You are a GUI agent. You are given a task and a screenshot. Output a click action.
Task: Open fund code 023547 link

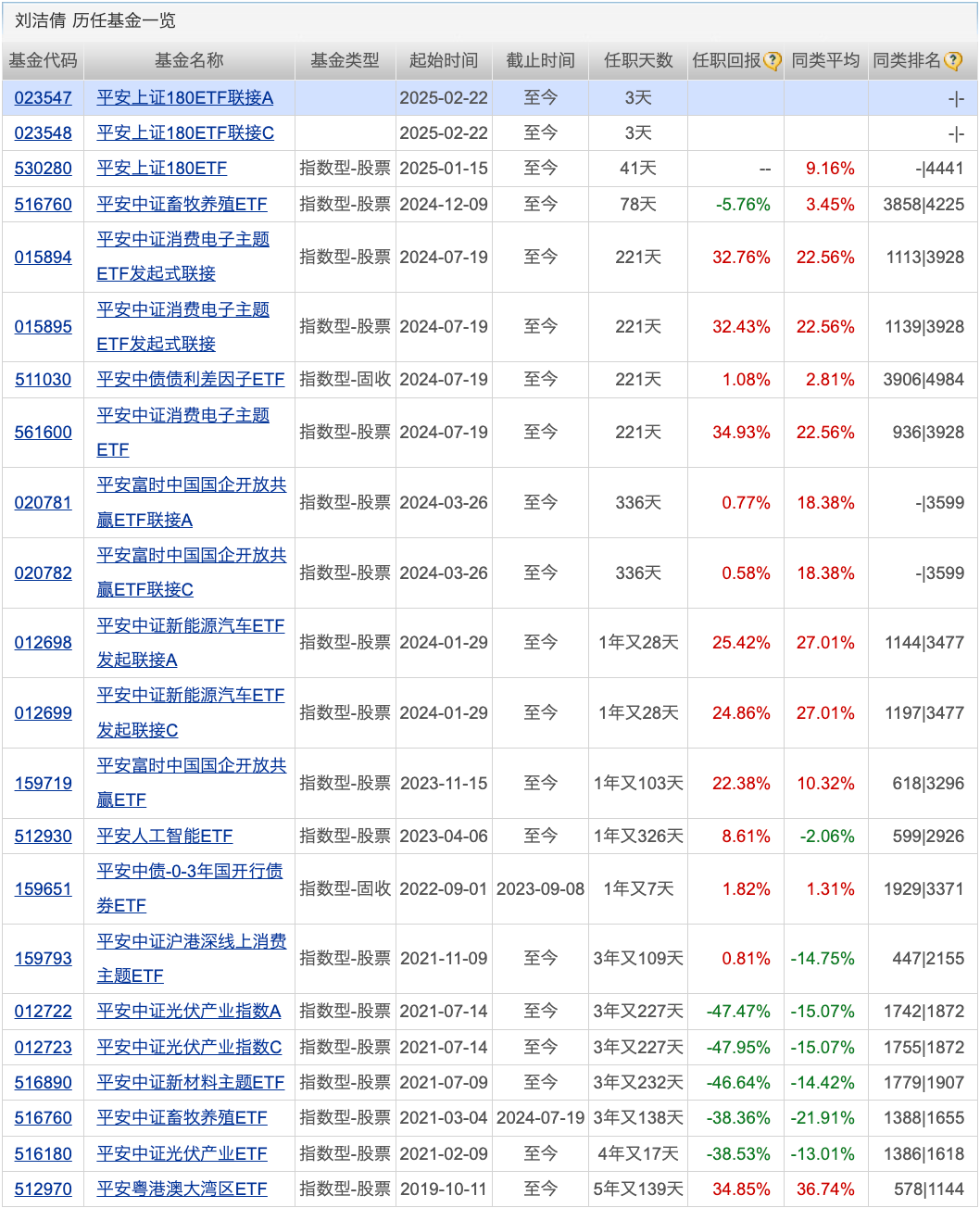[43, 97]
